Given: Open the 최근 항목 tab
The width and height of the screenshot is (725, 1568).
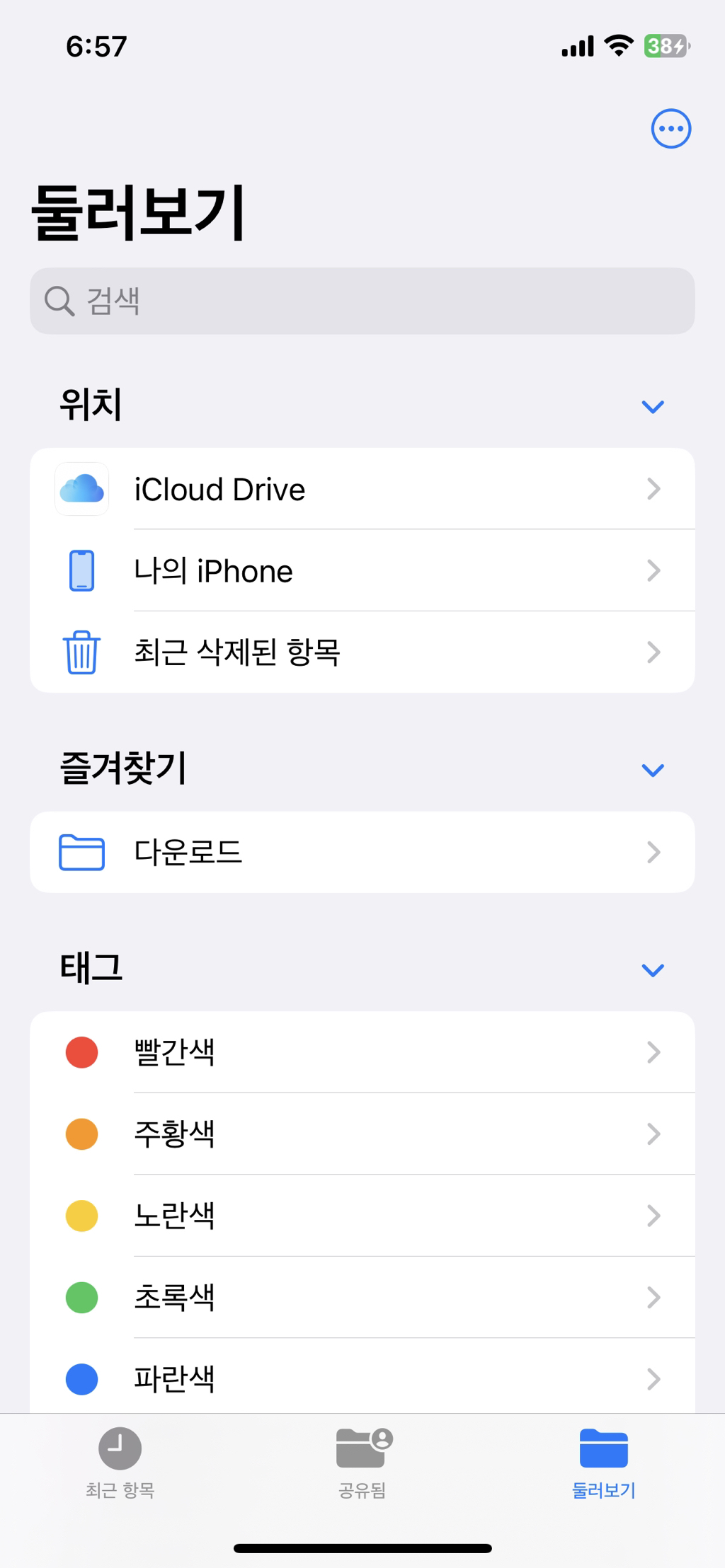Looking at the screenshot, I should 120,1465.
